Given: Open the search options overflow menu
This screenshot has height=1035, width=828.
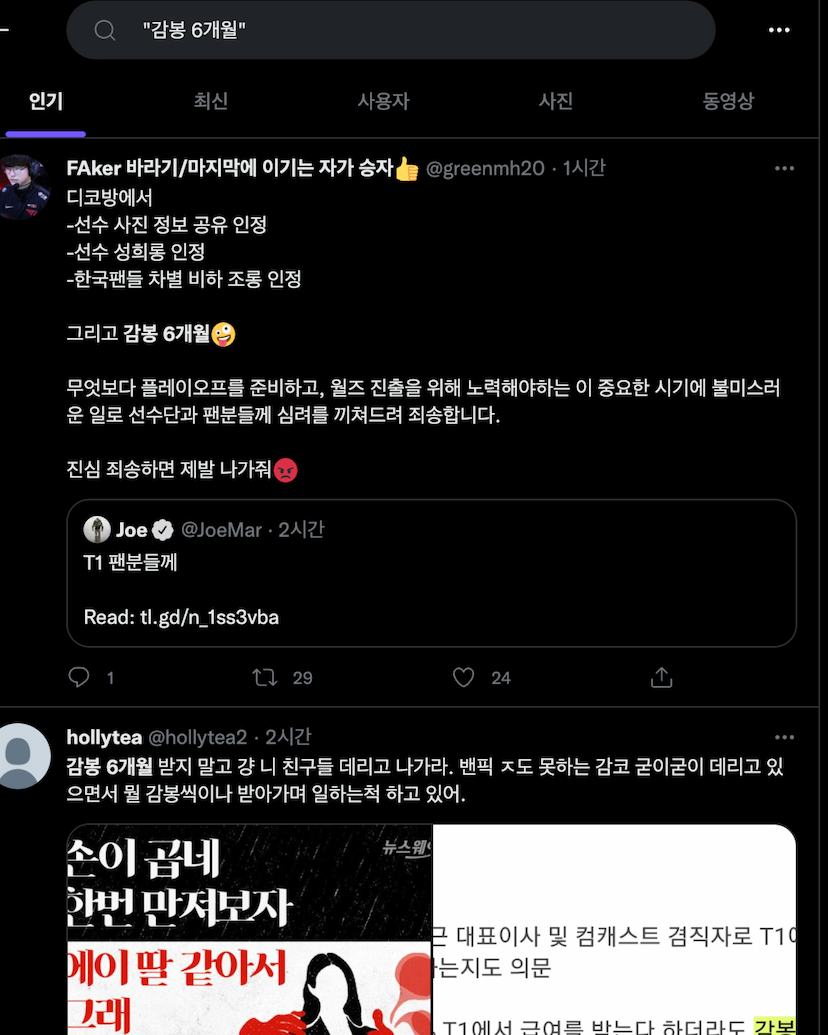Looking at the screenshot, I should pyautogui.click(x=779, y=30).
